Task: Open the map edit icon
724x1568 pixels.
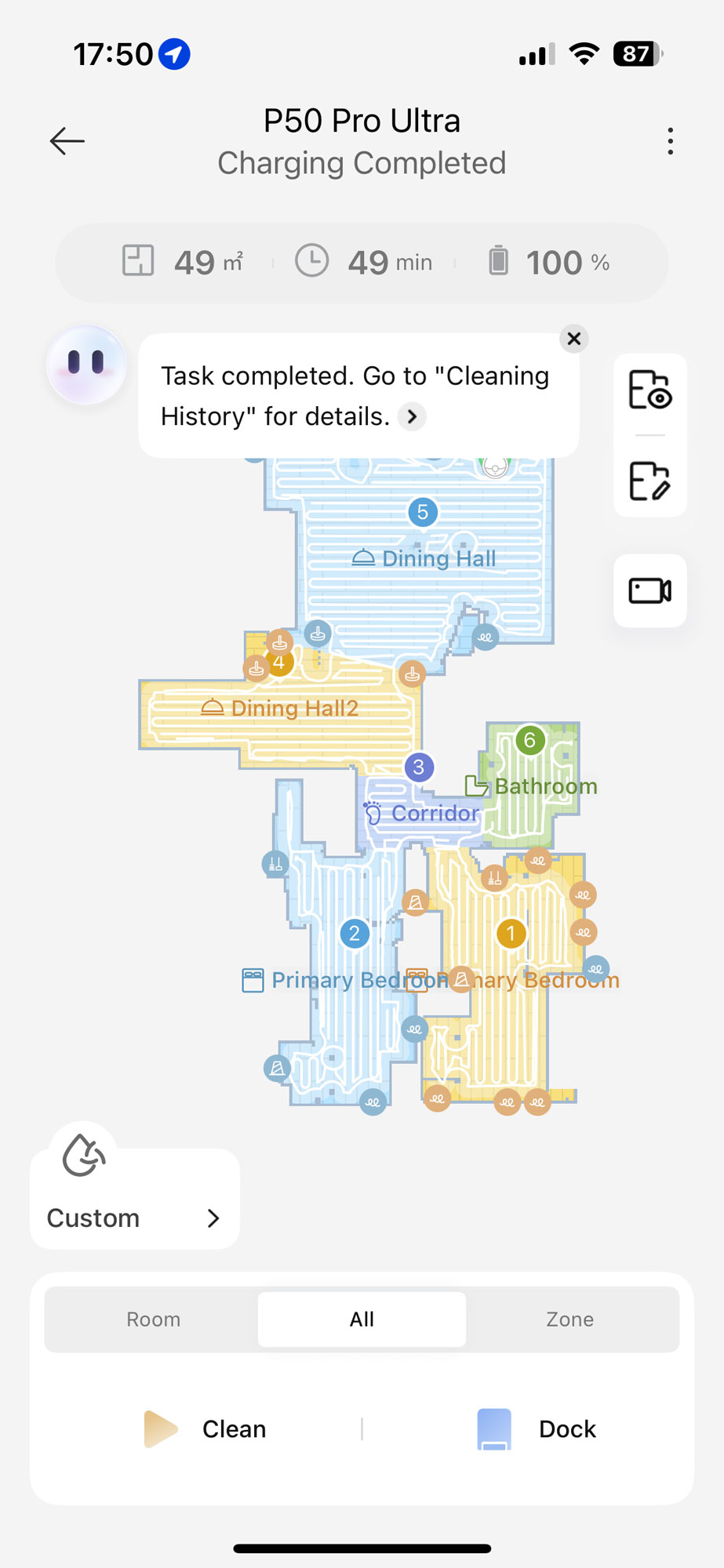Action: (649, 481)
